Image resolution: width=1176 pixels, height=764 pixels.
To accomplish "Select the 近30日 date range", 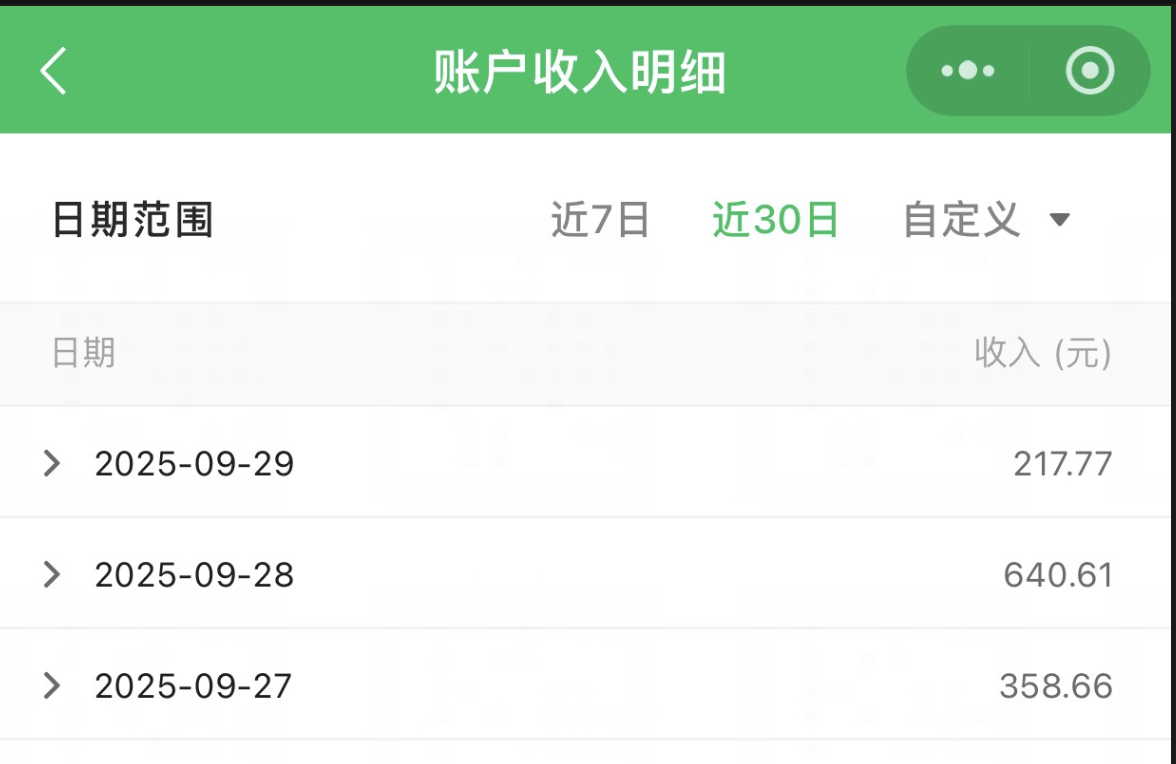I will point(775,220).
